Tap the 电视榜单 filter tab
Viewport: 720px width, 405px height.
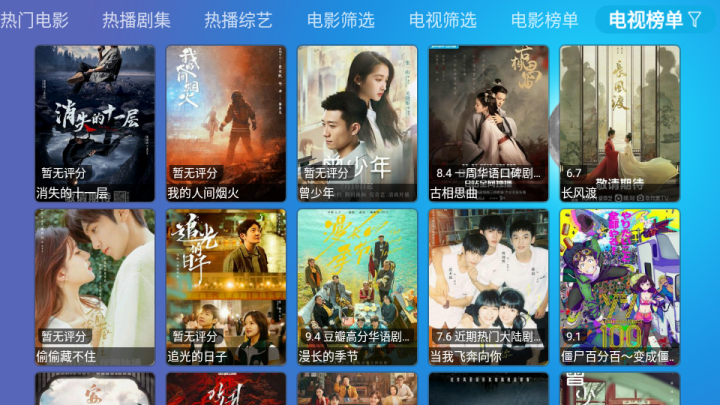click(x=655, y=20)
